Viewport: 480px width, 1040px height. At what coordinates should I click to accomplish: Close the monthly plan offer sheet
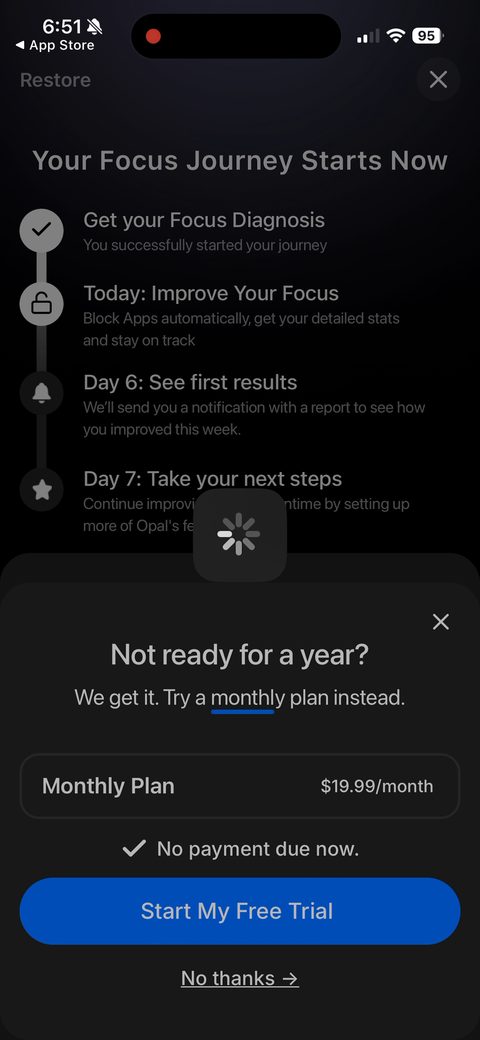point(440,621)
